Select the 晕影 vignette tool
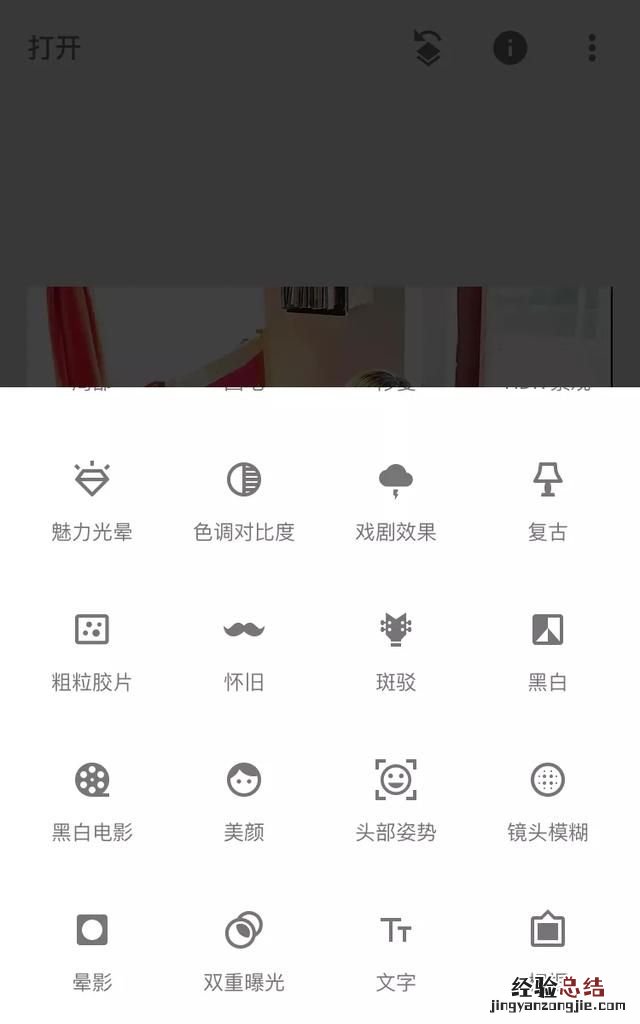The image size is (640, 1024). pos(92,950)
